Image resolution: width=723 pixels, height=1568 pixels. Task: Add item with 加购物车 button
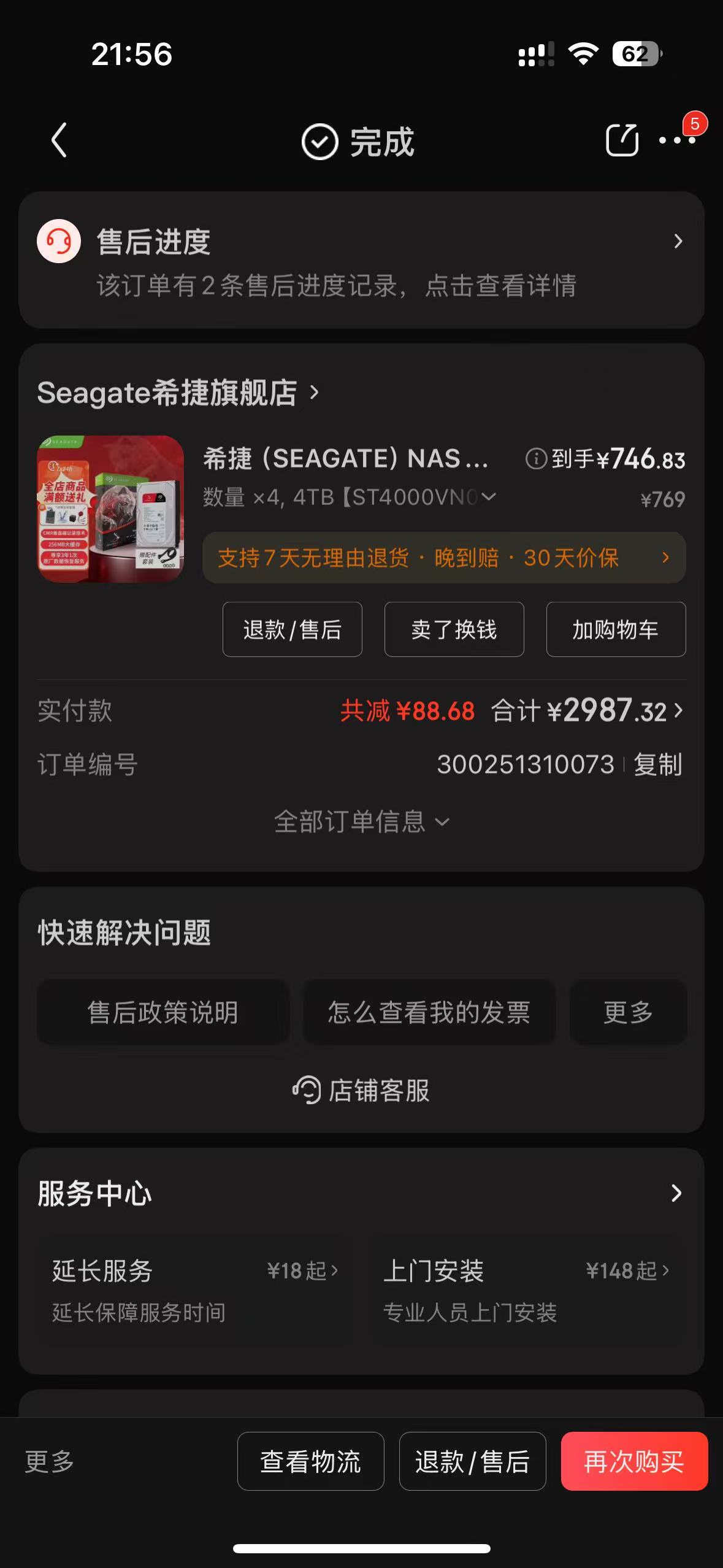(x=615, y=629)
